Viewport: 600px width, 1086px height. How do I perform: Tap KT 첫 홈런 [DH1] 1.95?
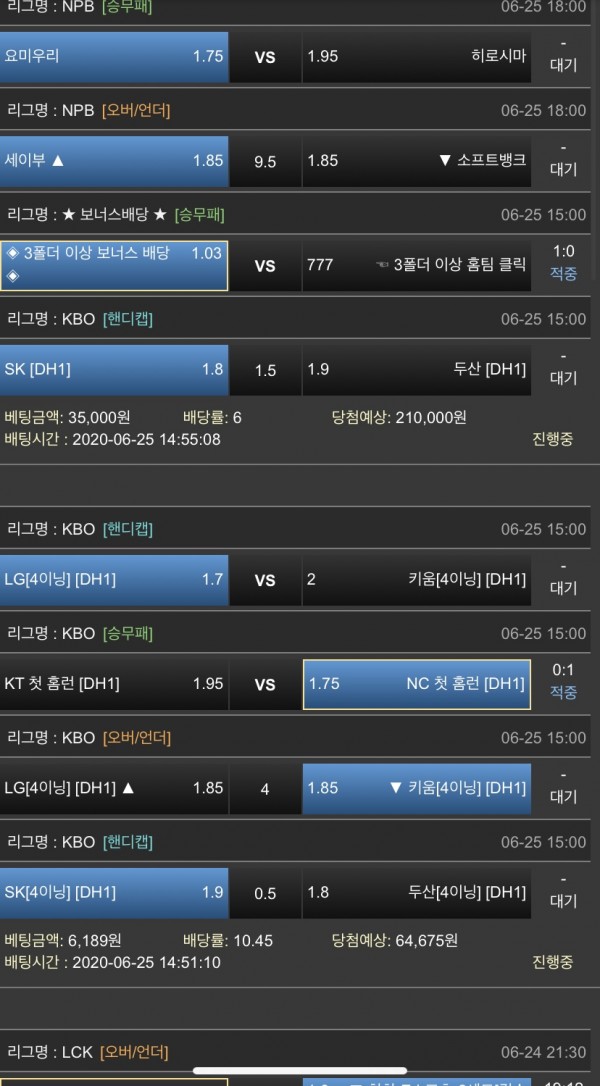tap(114, 685)
